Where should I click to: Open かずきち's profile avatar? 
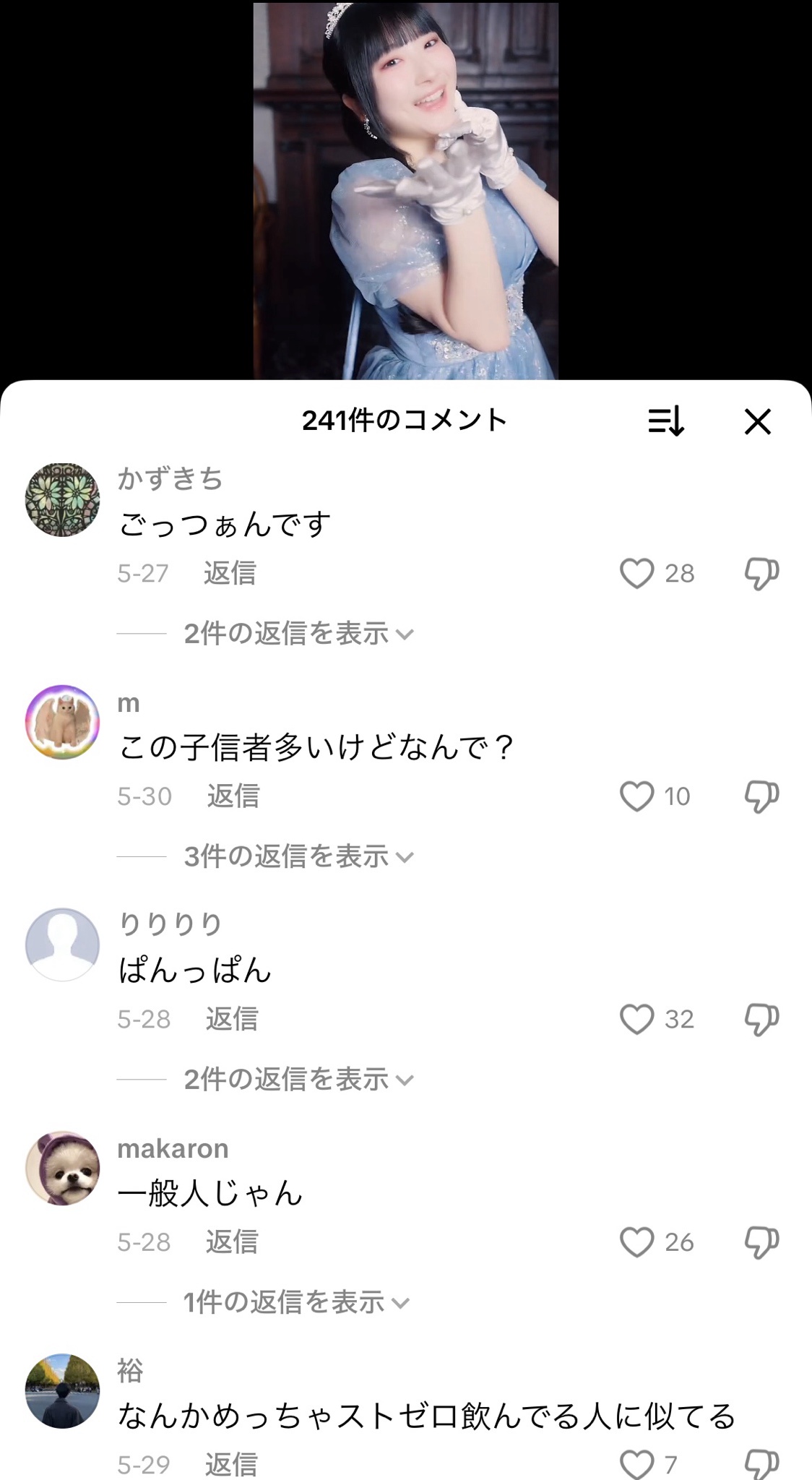pos(62,499)
